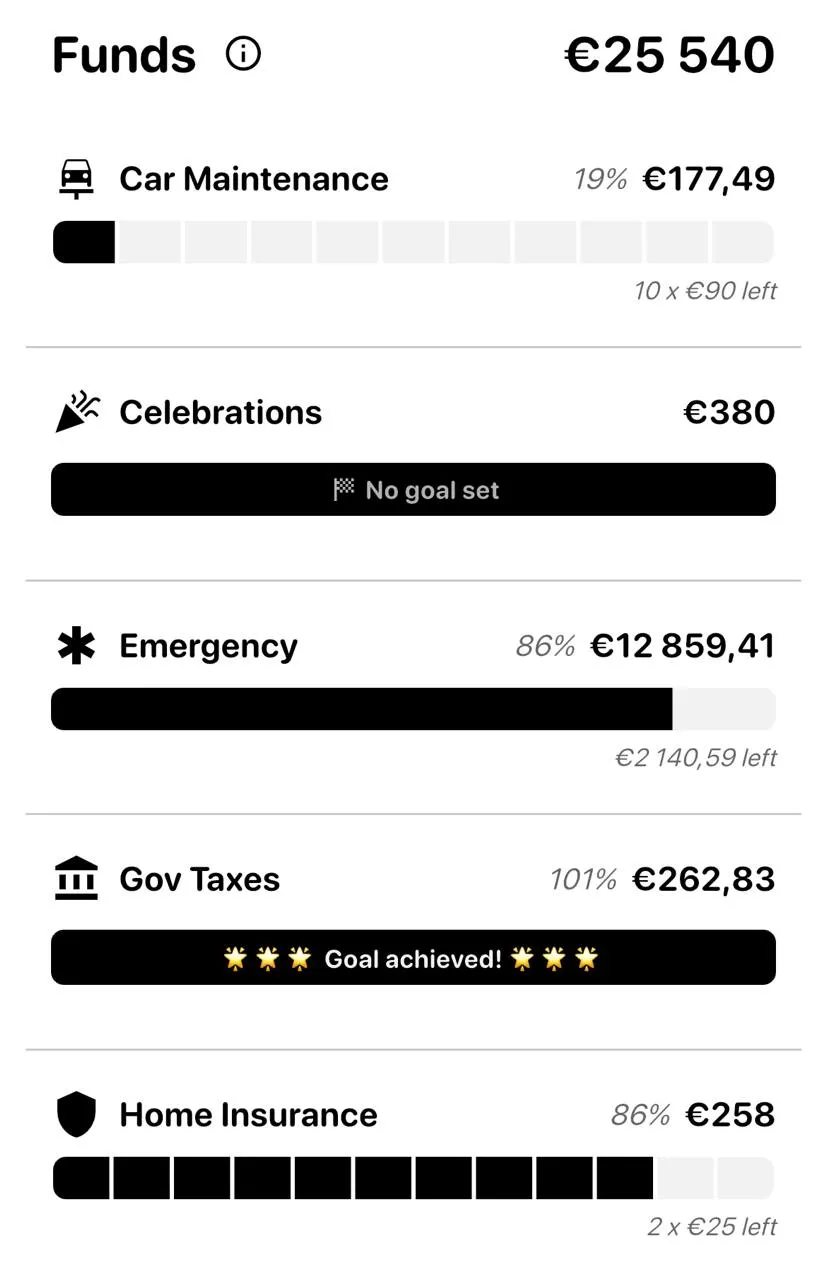Click the Home Insurance segmented progress bar

(x=413, y=1176)
